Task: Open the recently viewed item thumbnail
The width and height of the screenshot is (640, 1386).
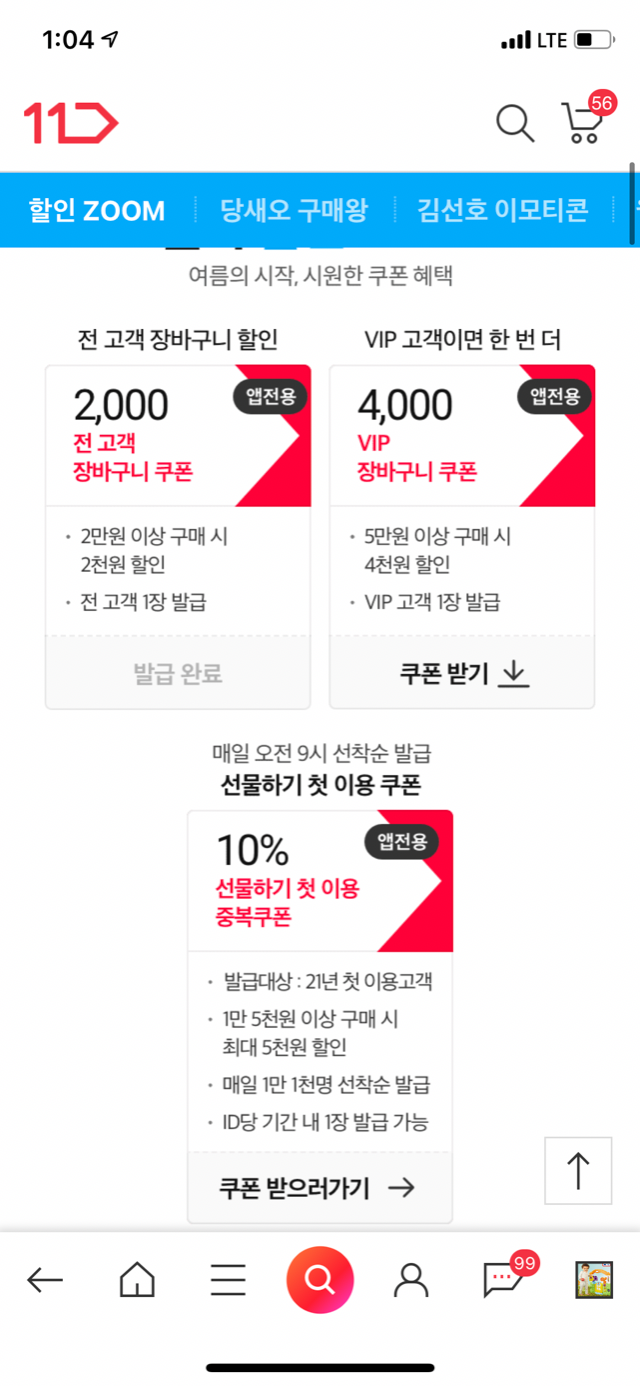Action: click(594, 1279)
